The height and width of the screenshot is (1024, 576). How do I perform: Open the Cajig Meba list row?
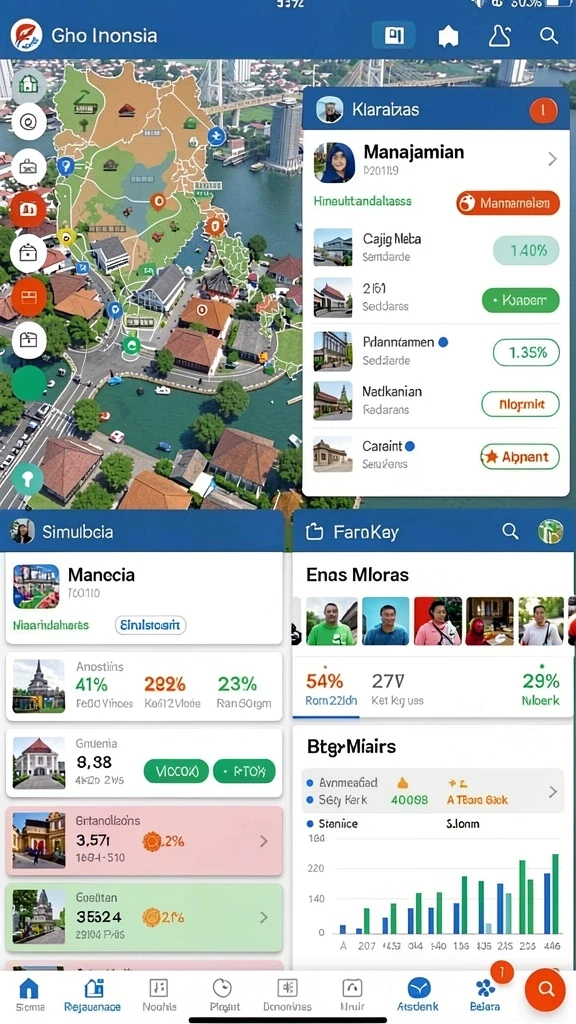436,247
